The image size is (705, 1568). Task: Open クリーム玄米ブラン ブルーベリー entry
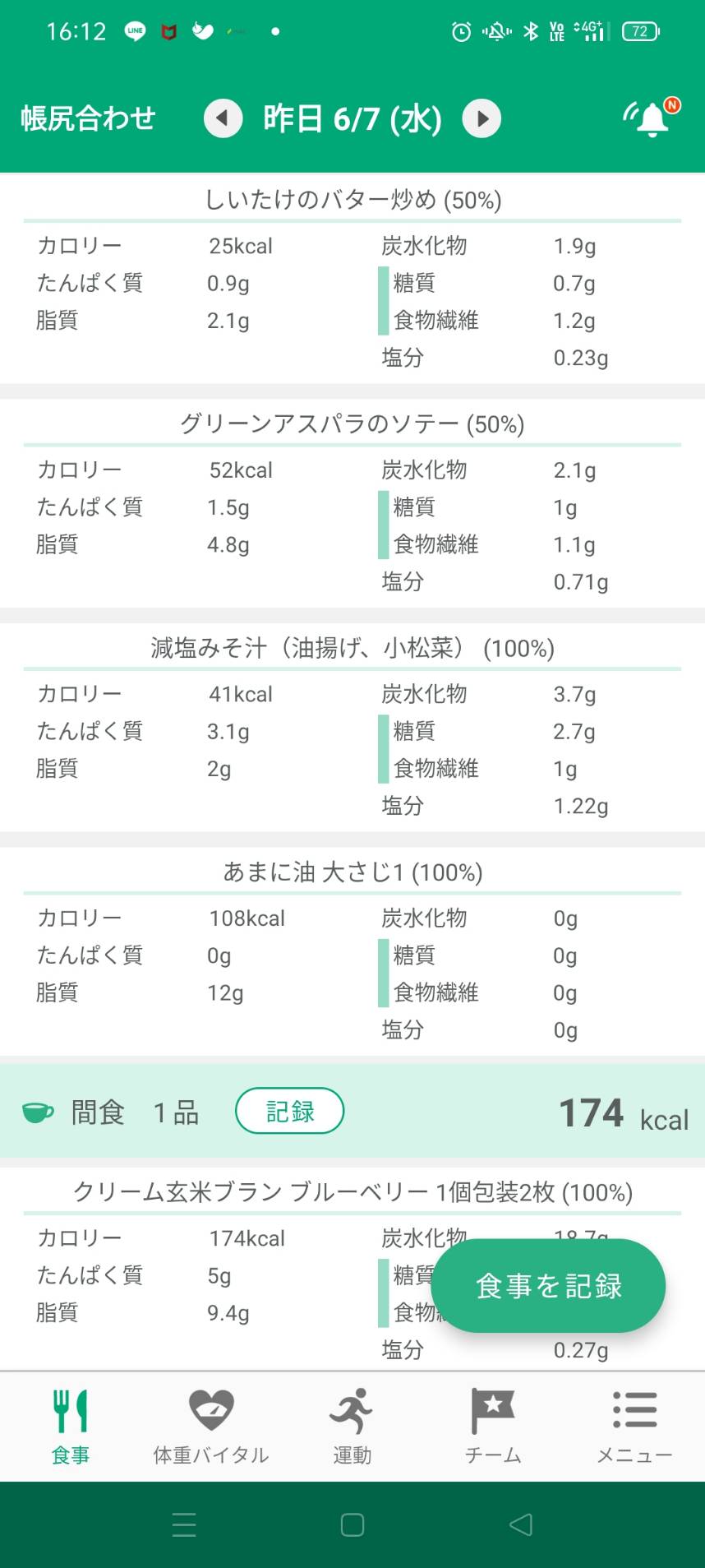point(352,1192)
